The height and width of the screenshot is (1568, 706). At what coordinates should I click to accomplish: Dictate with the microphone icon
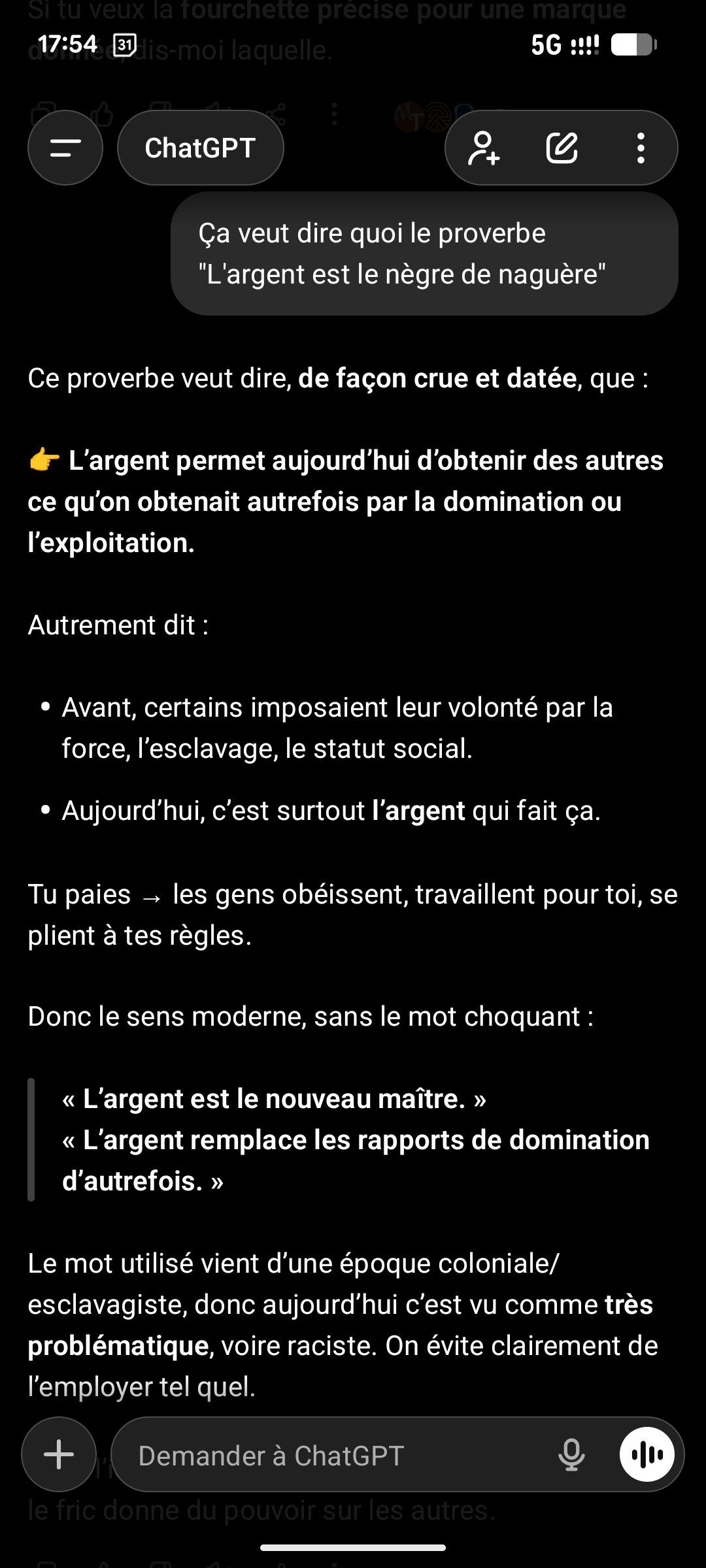tap(571, 1454)
